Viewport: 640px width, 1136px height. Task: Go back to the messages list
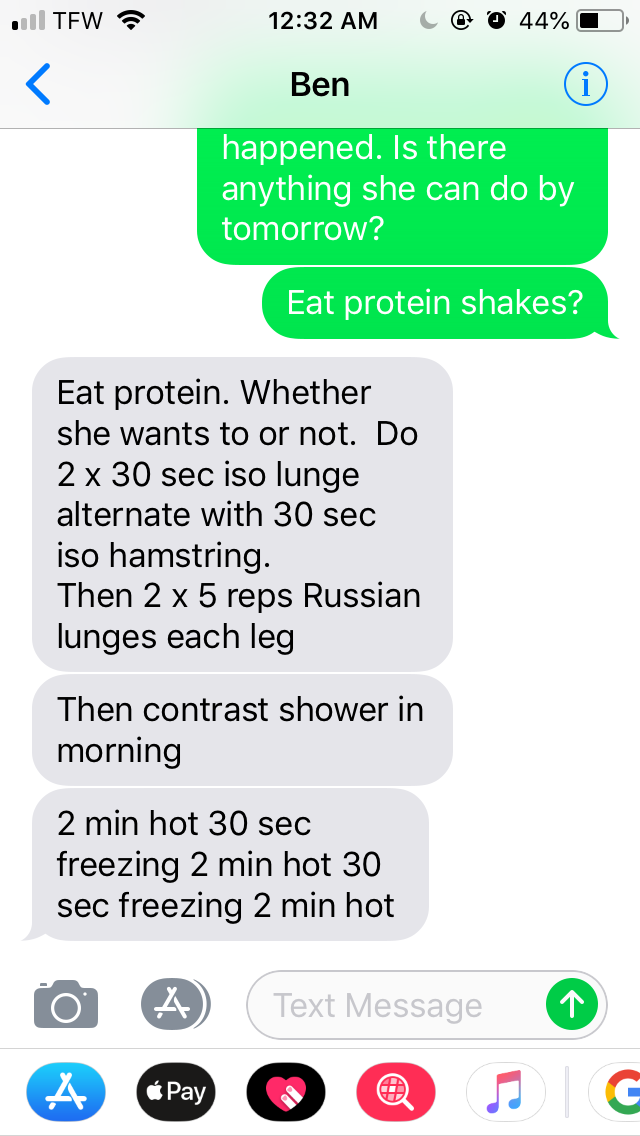coord(38,85)
